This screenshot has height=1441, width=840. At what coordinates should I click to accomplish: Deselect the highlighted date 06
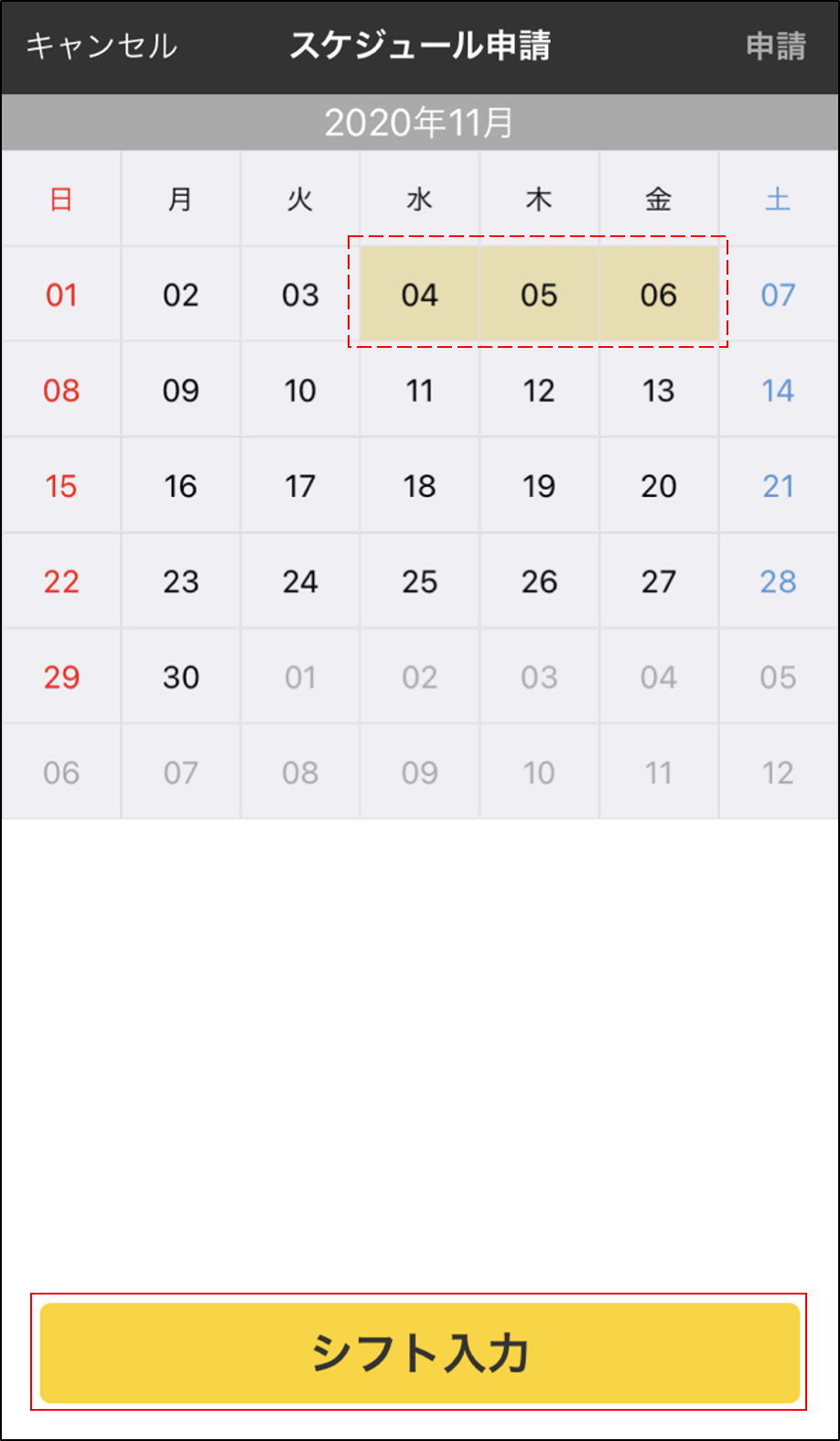pyautogui.click(x=660, y=294)
